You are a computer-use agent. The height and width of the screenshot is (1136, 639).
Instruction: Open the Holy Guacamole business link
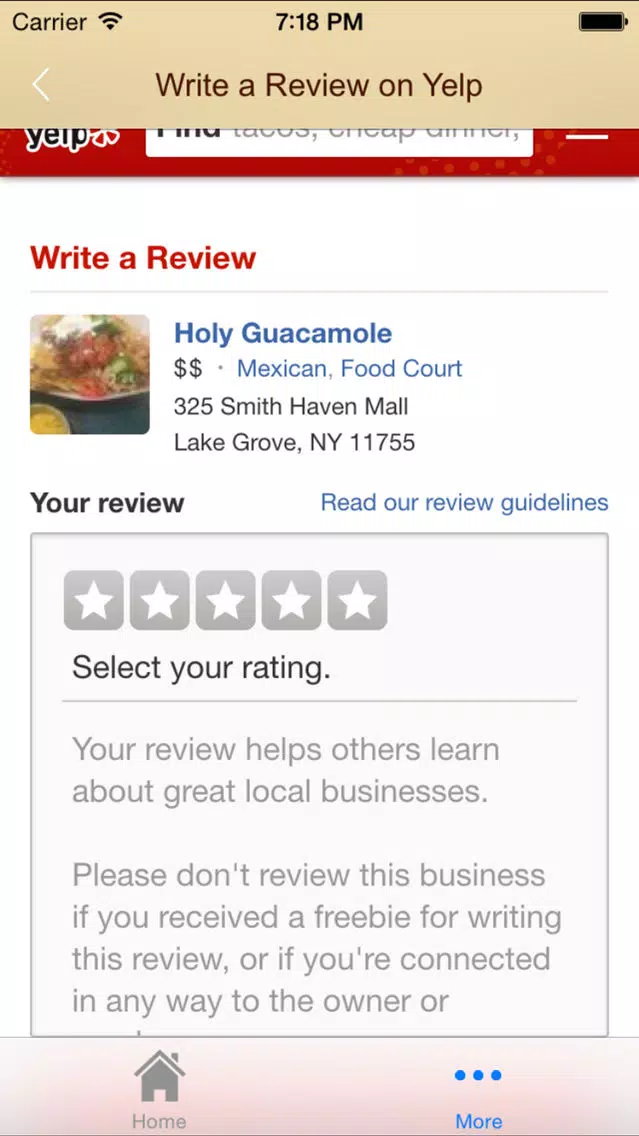283,333
